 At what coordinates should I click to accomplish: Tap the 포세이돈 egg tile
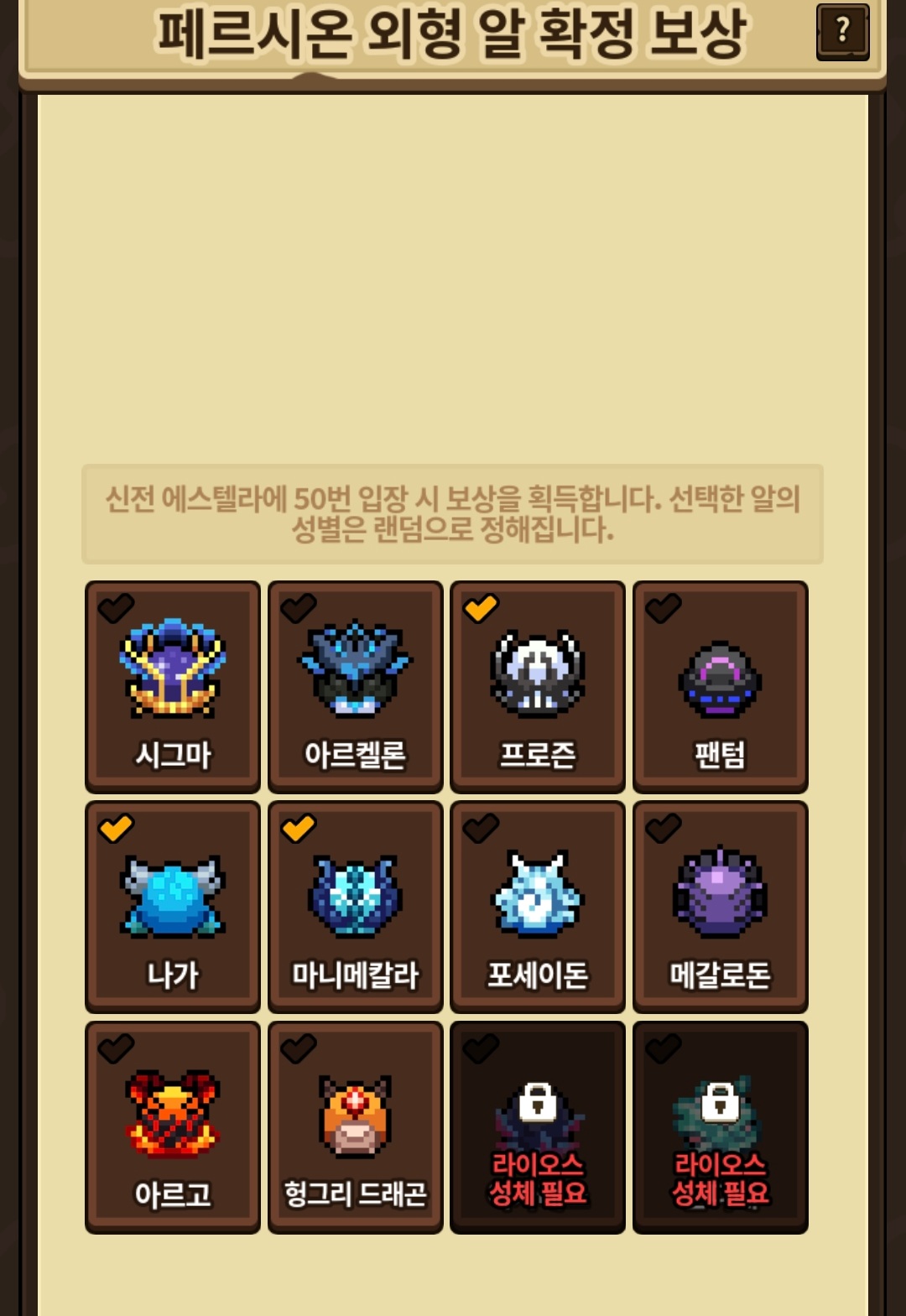point(538,908)
